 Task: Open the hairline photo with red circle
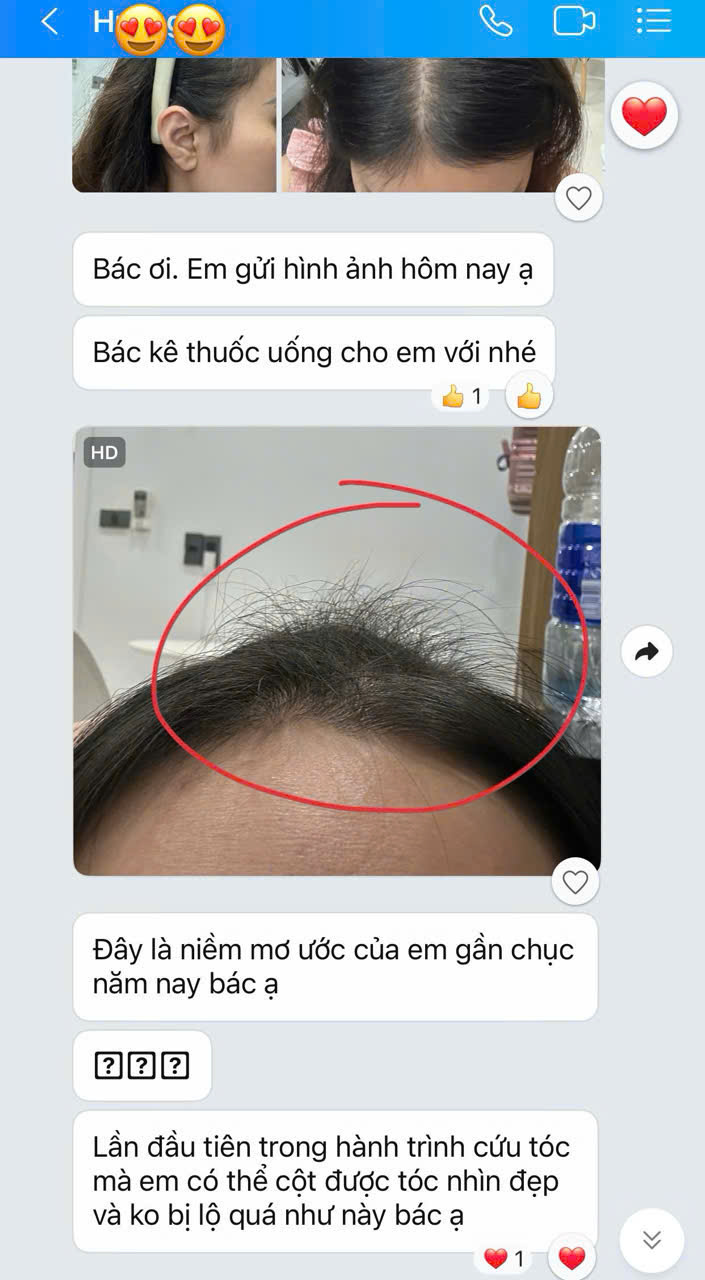336,650
